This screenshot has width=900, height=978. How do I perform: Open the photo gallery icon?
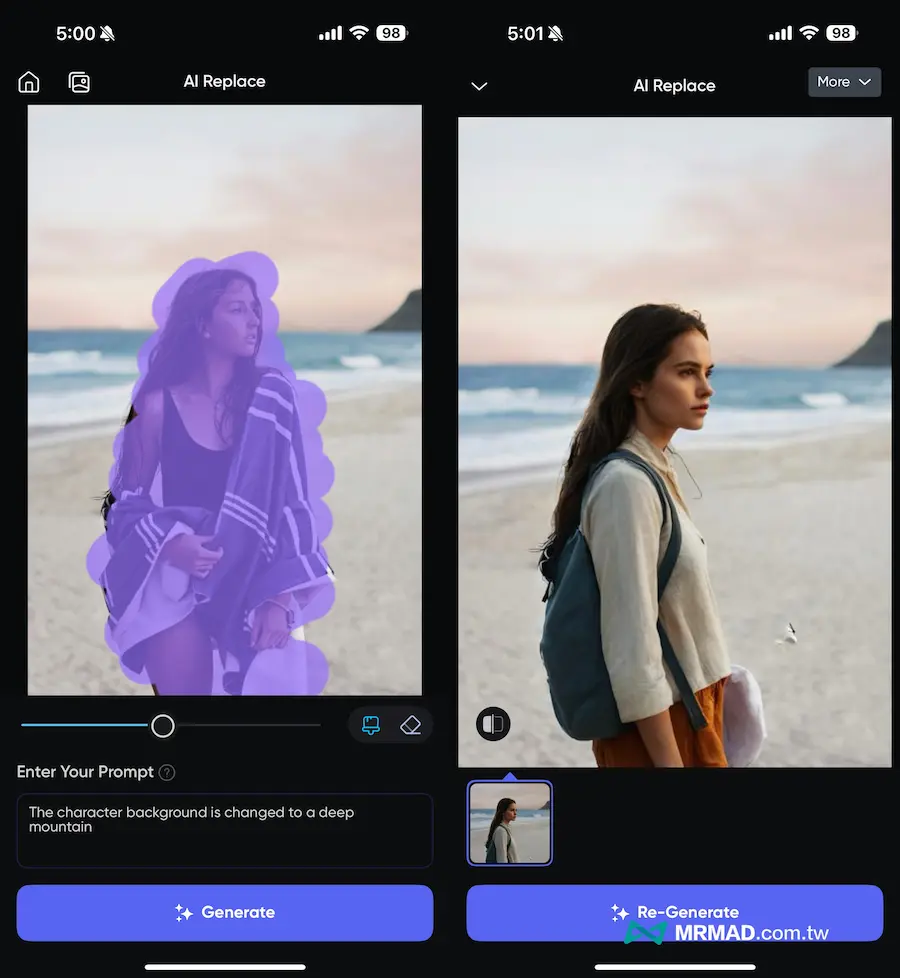coord(79,82)
